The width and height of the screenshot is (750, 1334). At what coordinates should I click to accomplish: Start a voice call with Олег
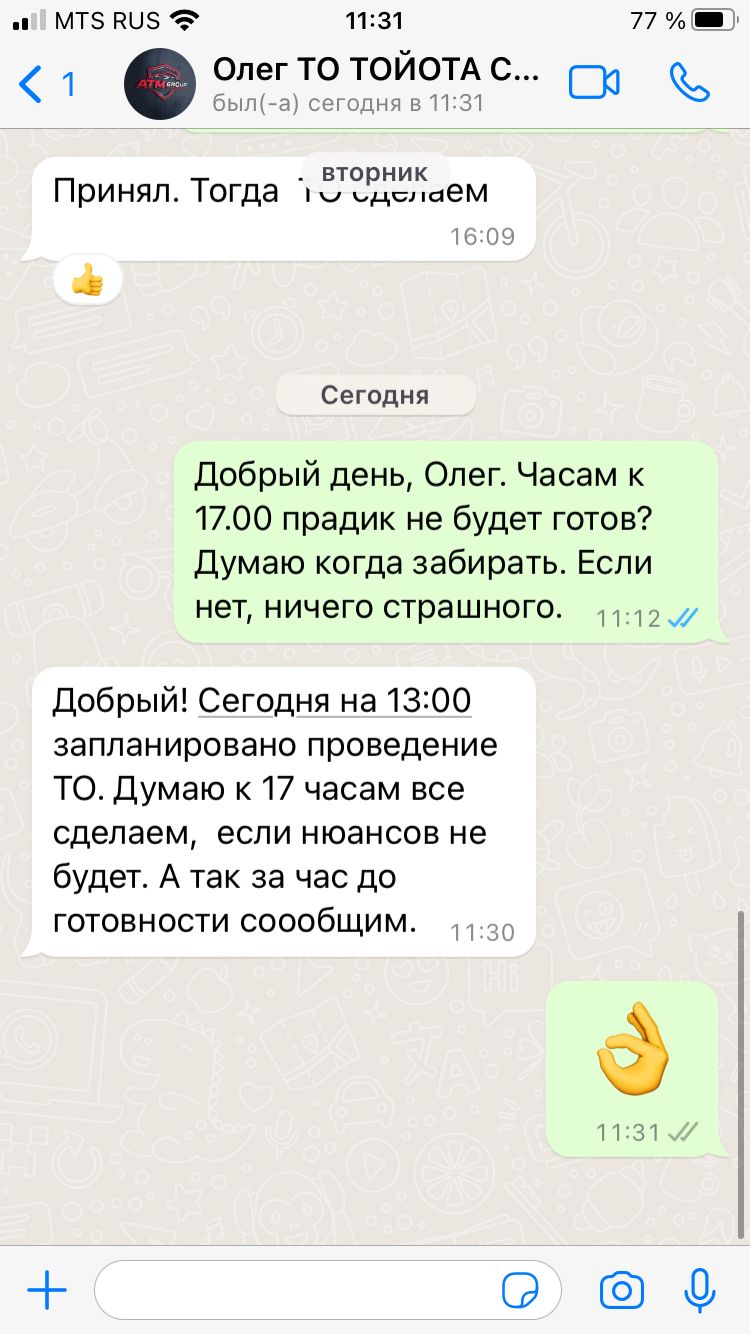tap(689, 83)
